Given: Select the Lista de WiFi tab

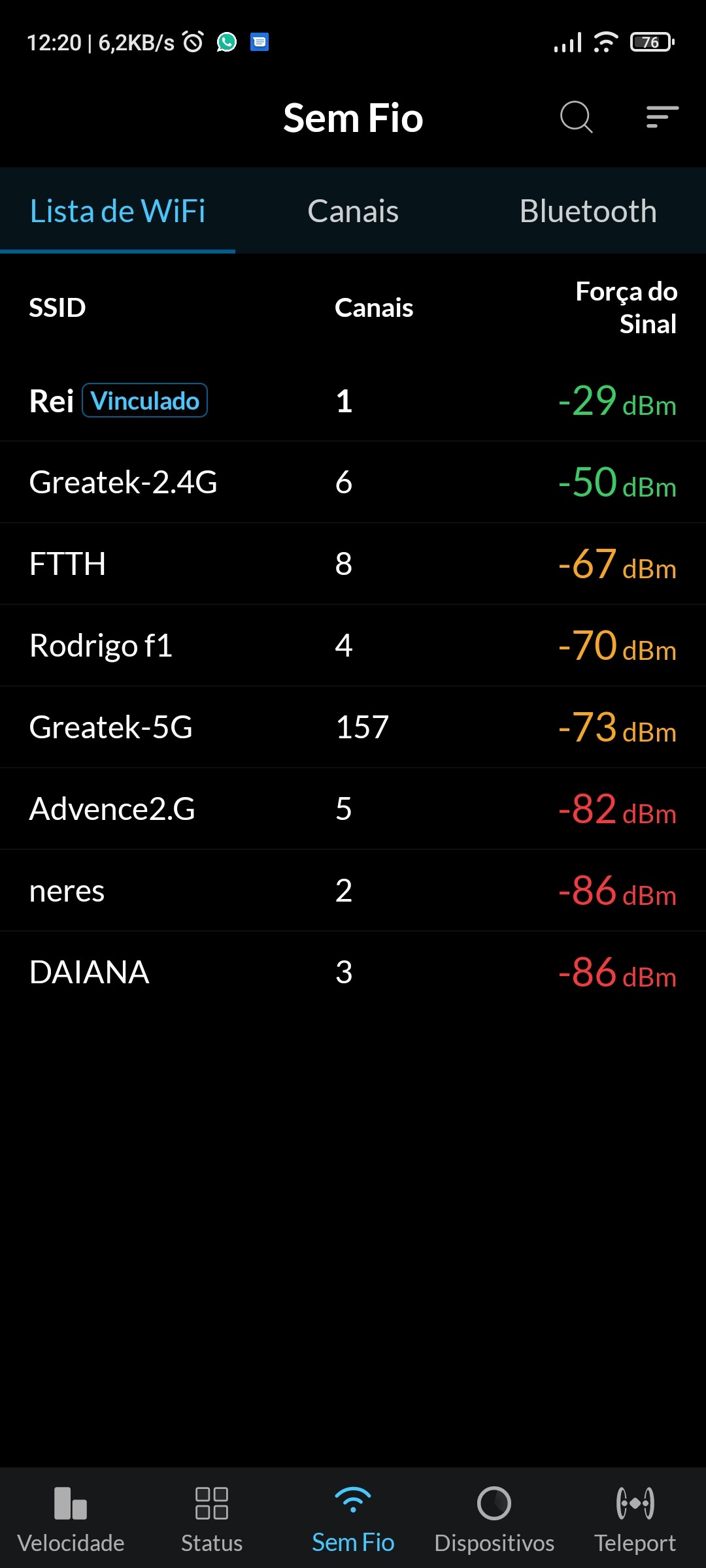Looking at the screenshot, I should pyautogui.click(x=118, y=211).
